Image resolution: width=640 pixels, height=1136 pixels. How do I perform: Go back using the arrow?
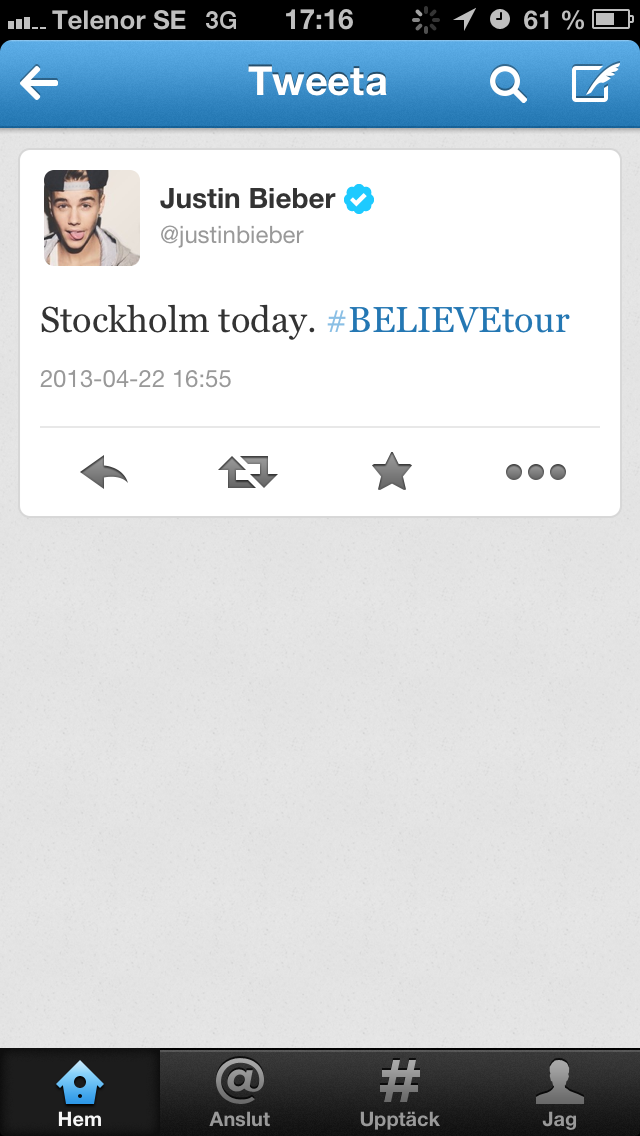[40, 84]
